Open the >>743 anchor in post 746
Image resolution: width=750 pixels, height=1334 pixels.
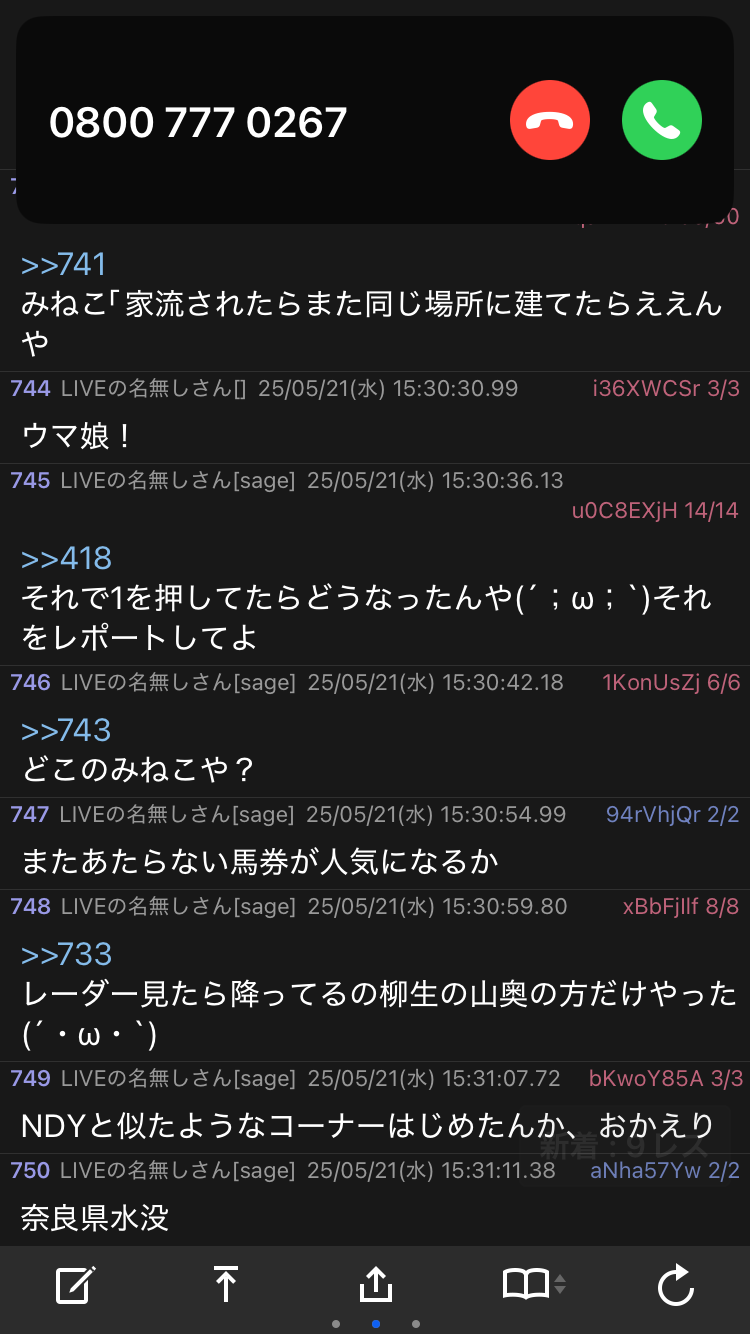pyautogui.click(x=66, y=730)
